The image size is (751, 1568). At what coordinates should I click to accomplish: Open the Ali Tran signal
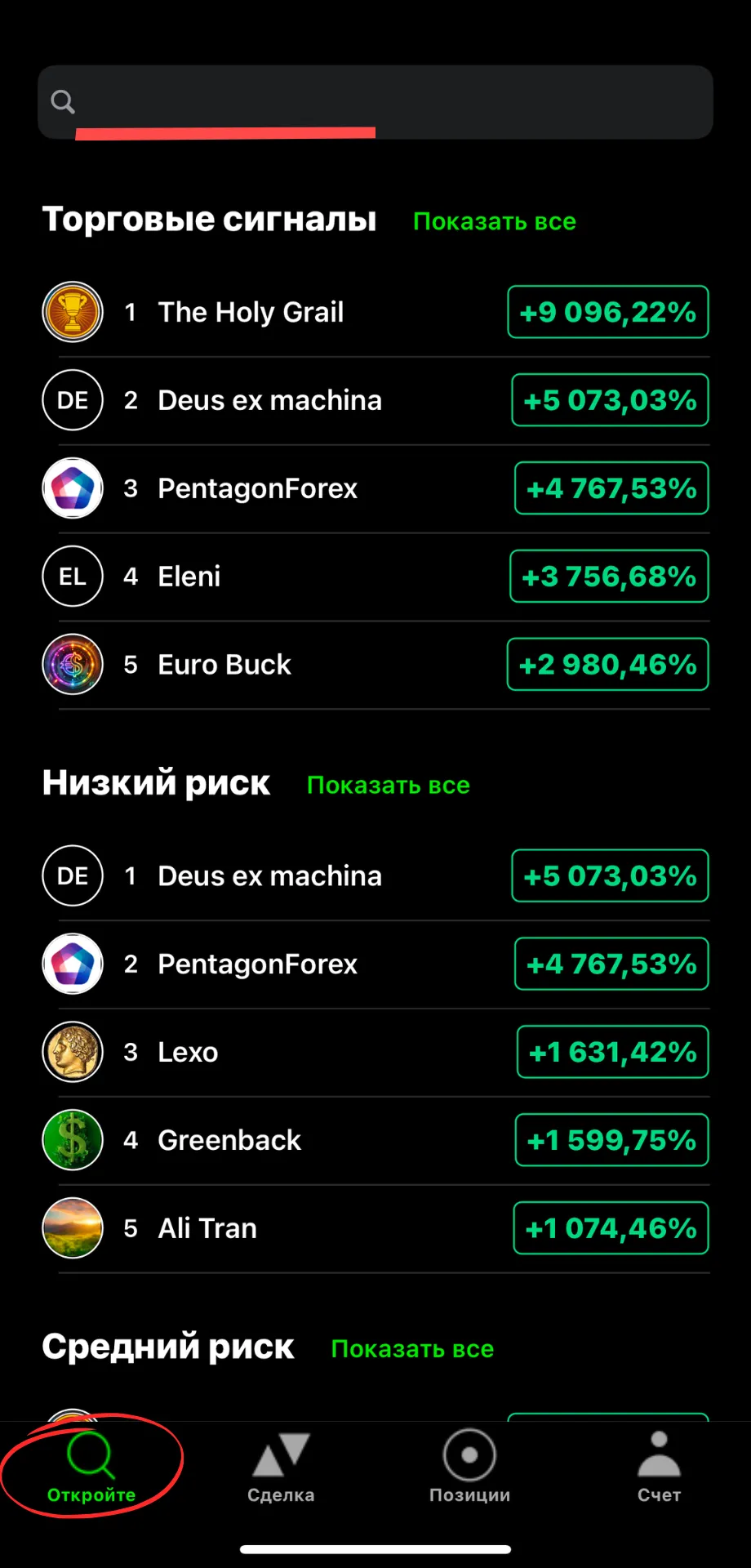(375, 1228)
